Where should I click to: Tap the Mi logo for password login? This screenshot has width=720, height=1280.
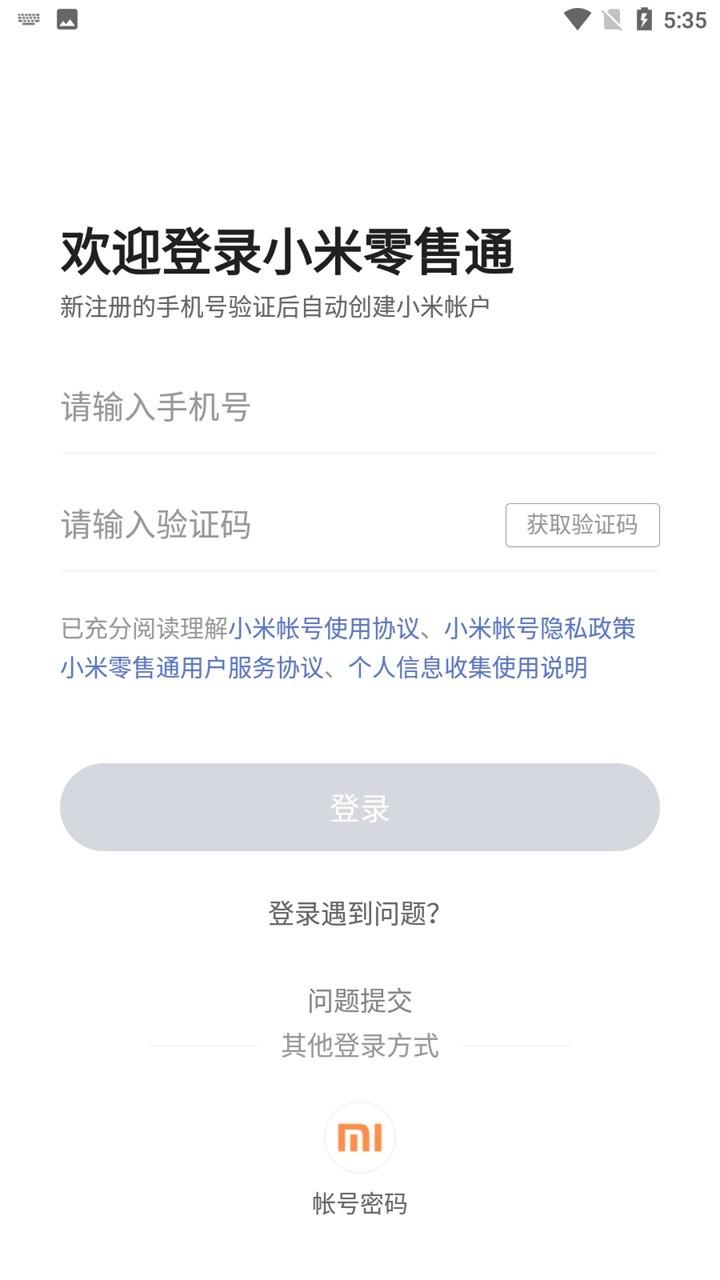360,1138
